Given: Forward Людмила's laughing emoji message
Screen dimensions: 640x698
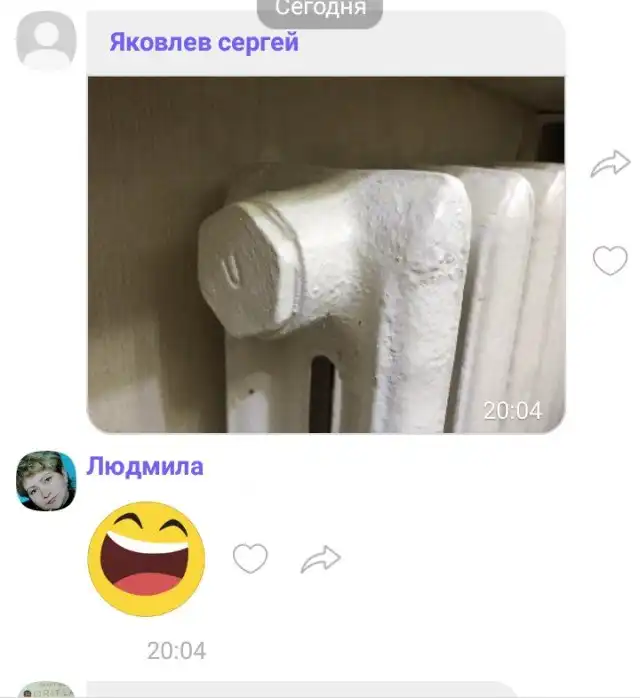Looking at the screenshot, I should 320,558.
